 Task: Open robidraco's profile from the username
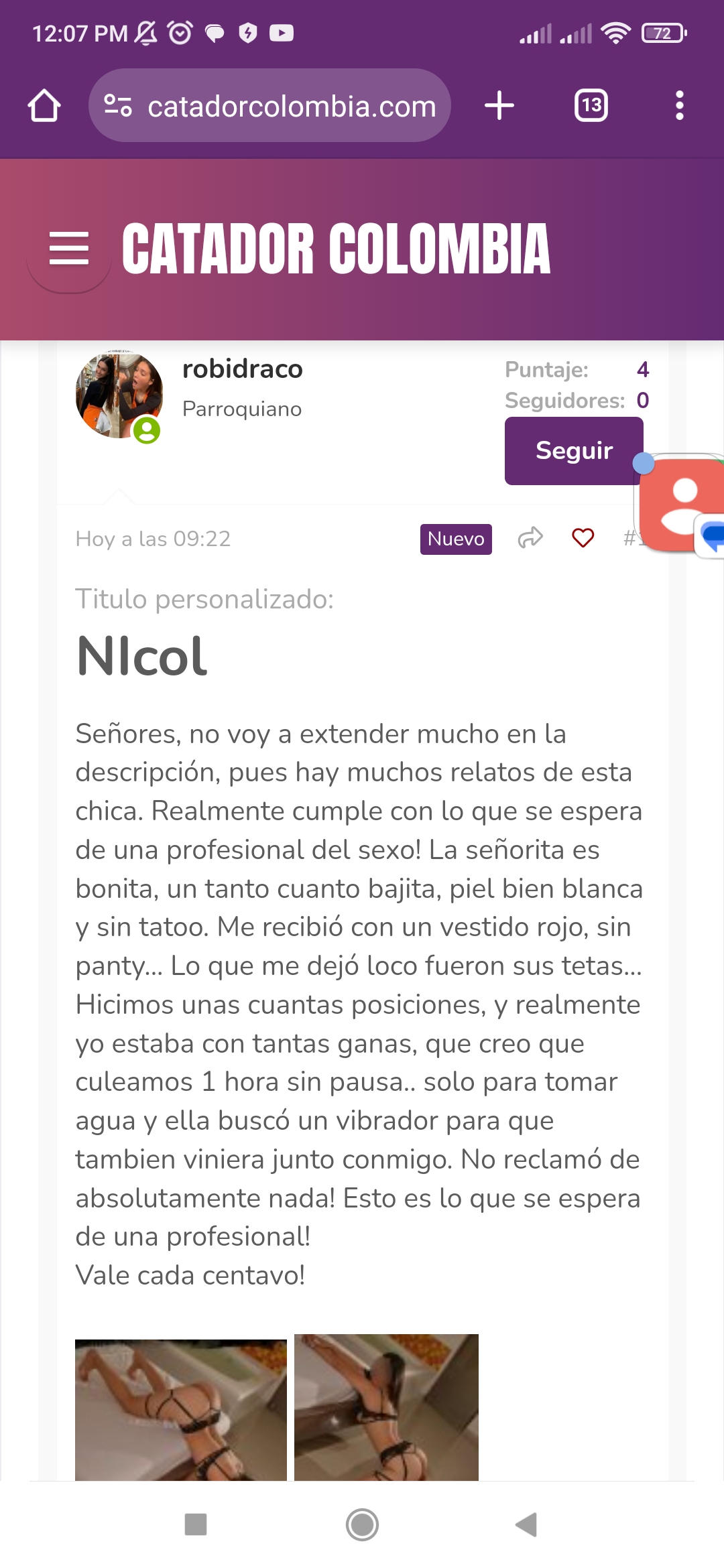tap(243, 369)
